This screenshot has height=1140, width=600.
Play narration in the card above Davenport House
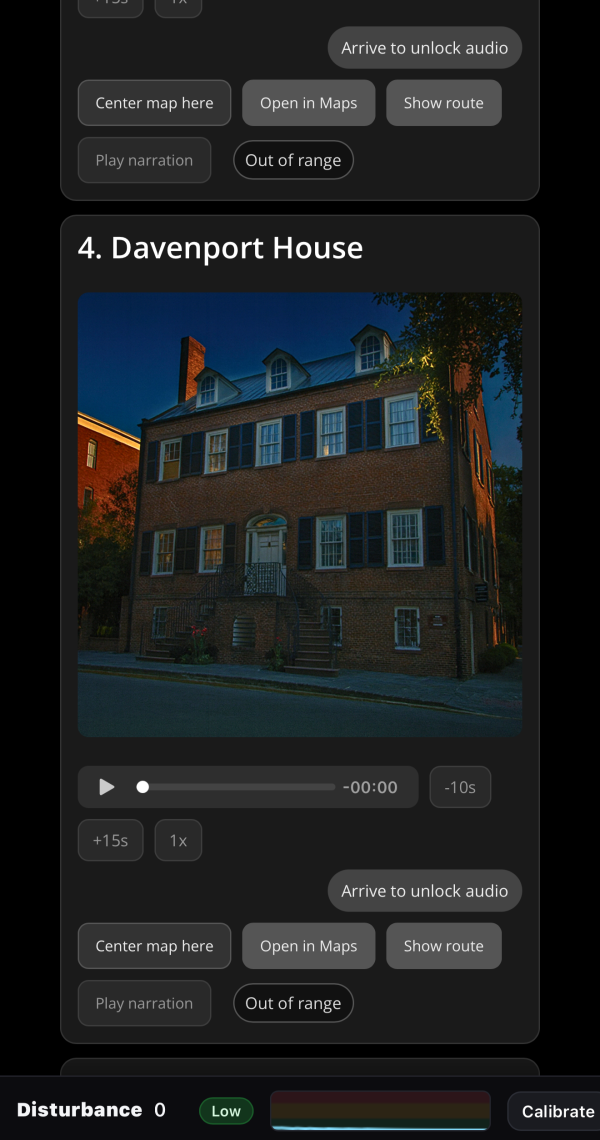coord(144,160)
